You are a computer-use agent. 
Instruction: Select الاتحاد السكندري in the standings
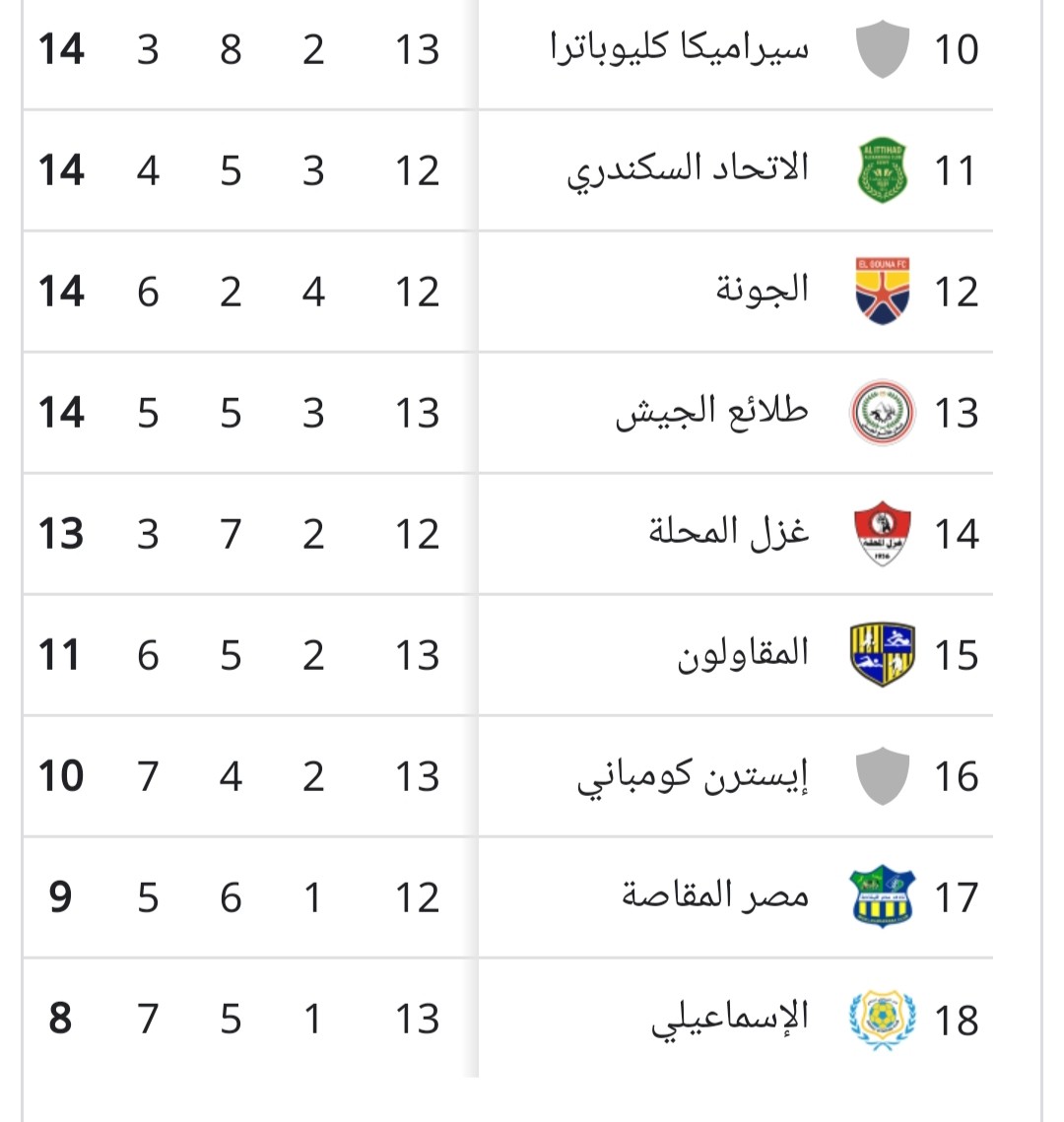[688, 170]
